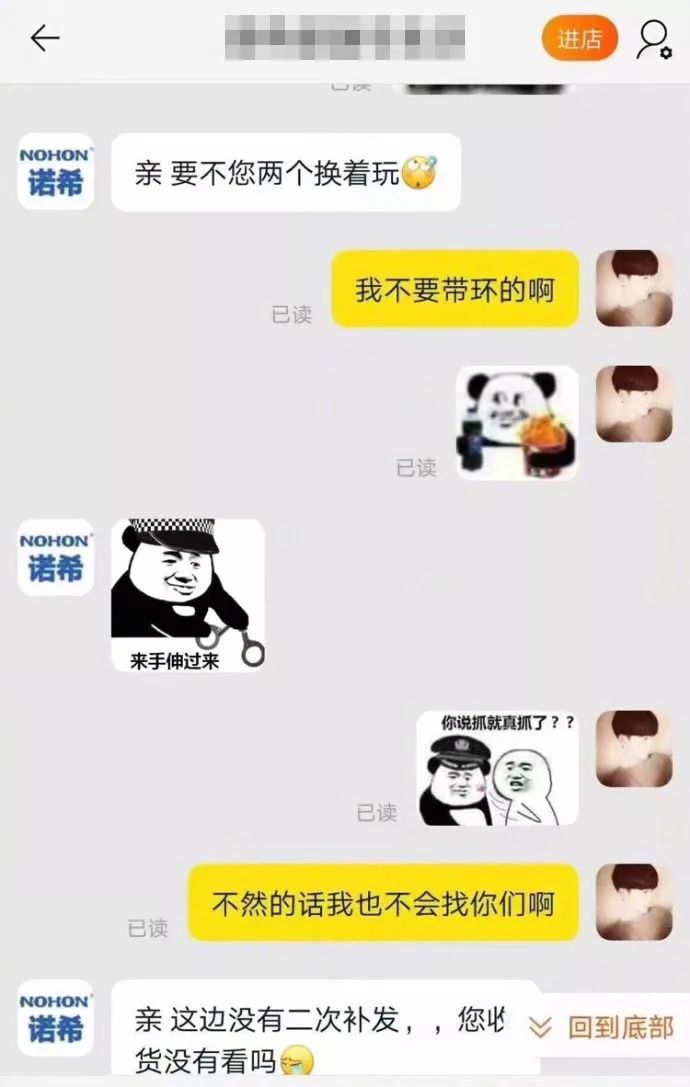Viewport: 690px width, 1087px height.
Task: Open the 来手伸过来 panda police sticker
Action: (x=188, y=595)
